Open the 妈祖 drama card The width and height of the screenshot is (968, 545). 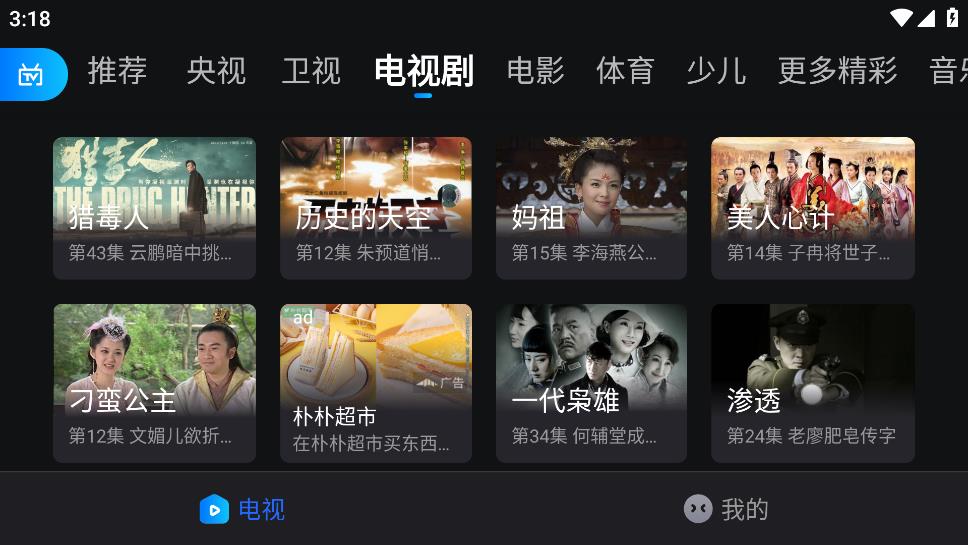591,208
